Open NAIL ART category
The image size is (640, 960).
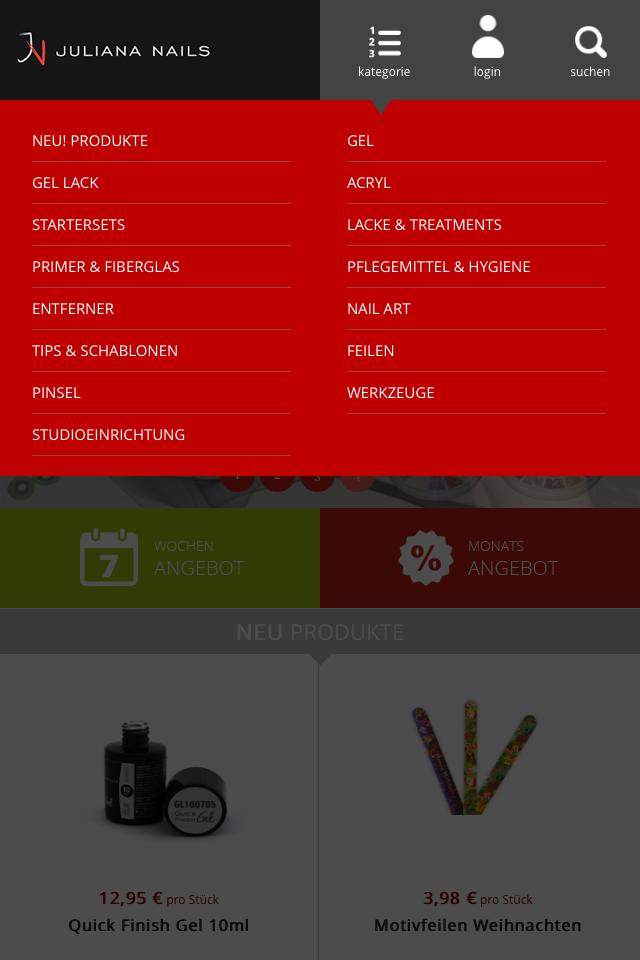click(x=379, y=309)
